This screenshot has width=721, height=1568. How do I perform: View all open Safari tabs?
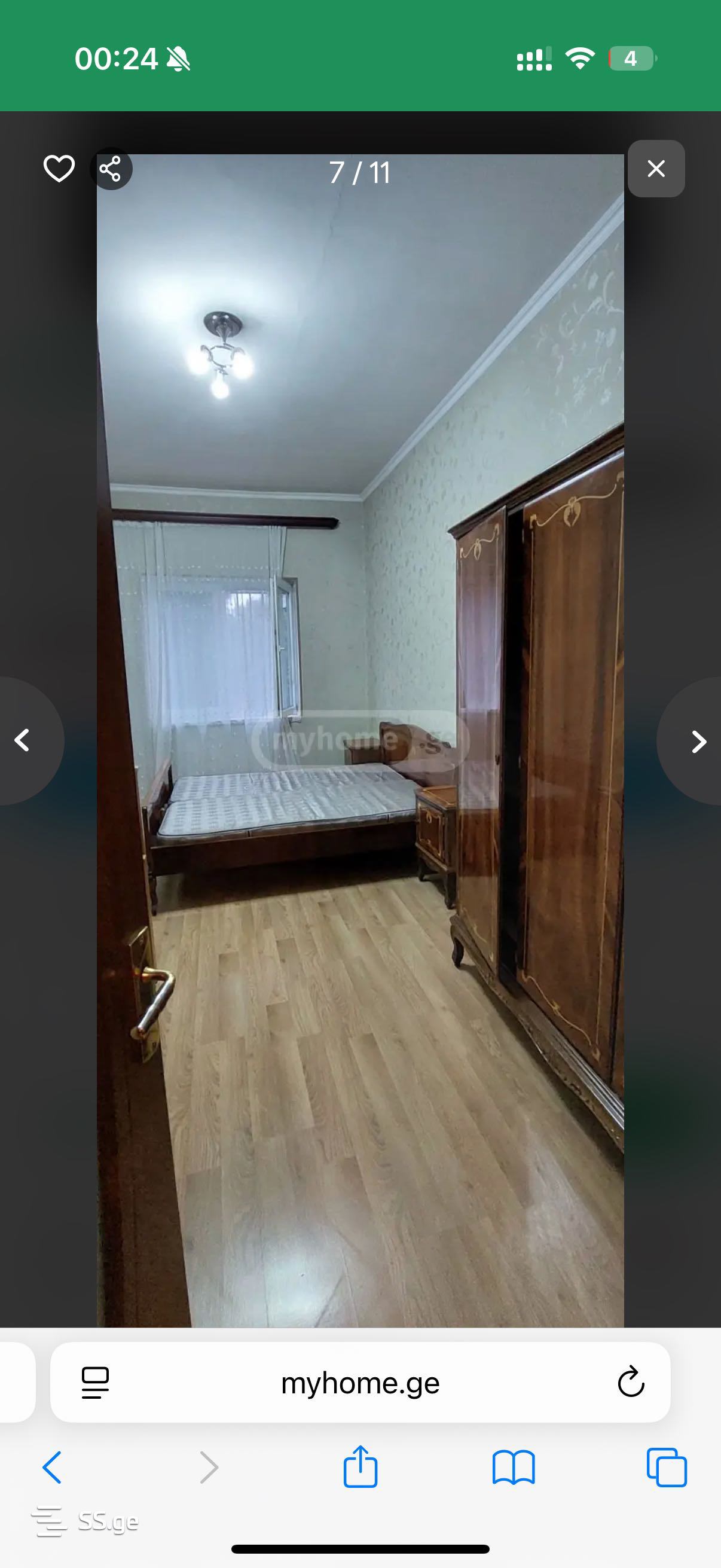(x=666, y=1468)
